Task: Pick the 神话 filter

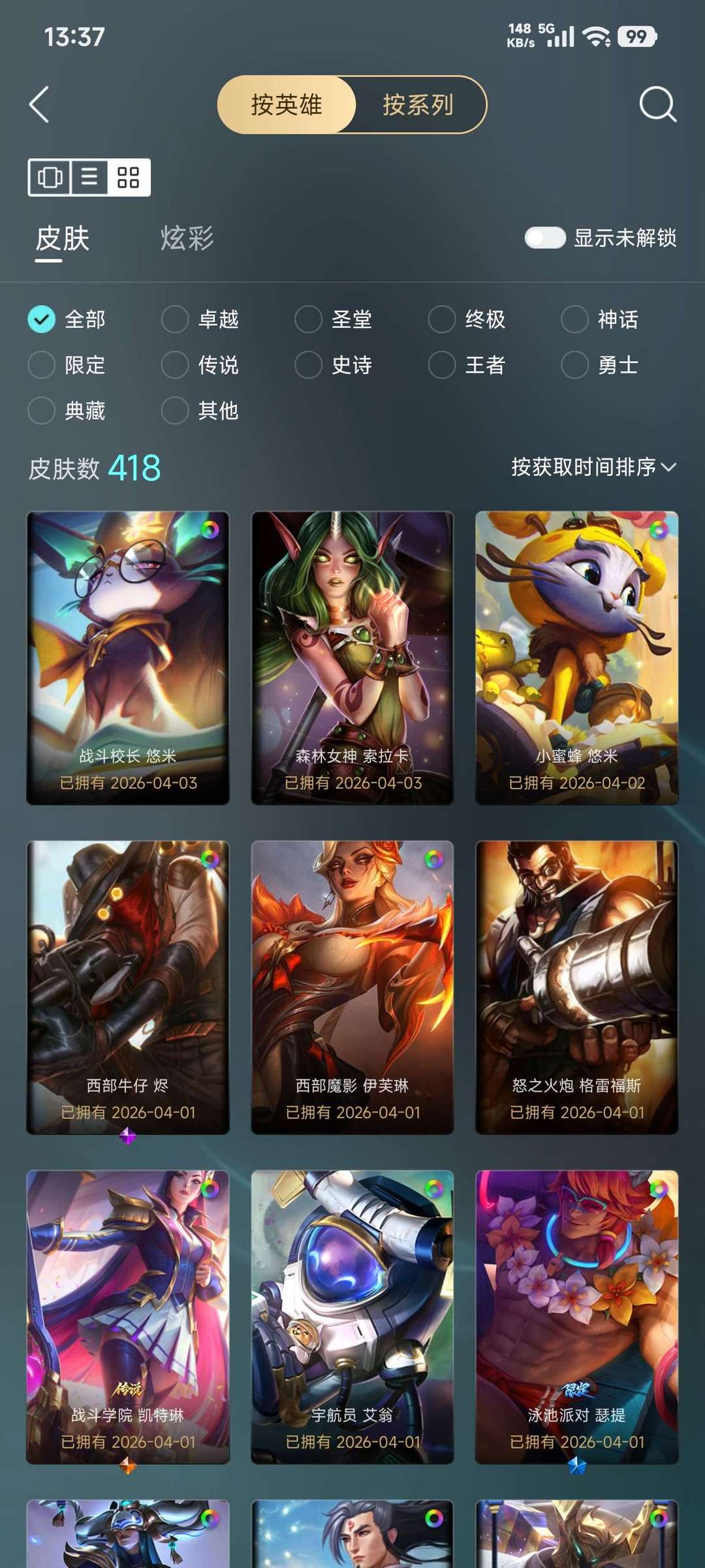Action: click(x=601, y=319)
